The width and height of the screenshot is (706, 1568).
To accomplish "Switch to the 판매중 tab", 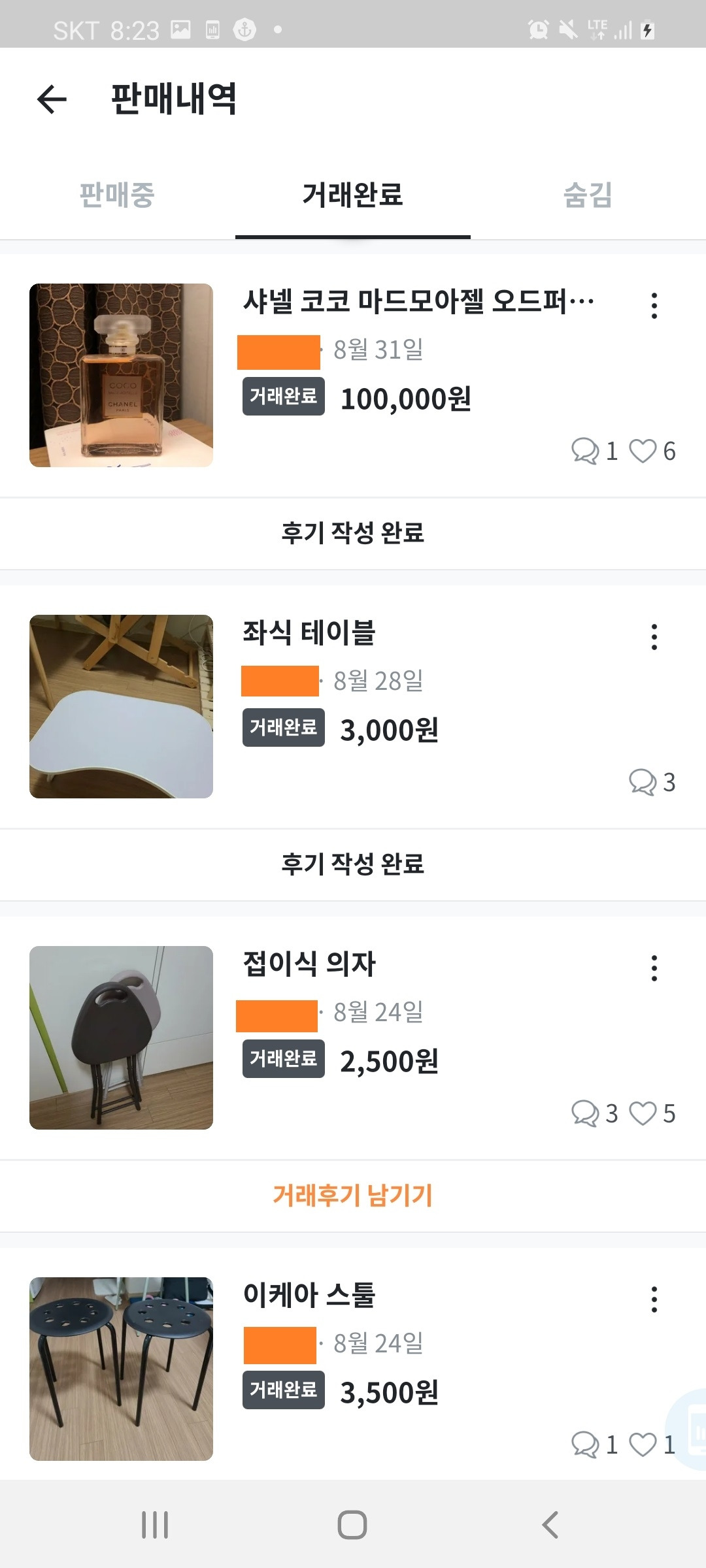I will click(x=117, y=195).
